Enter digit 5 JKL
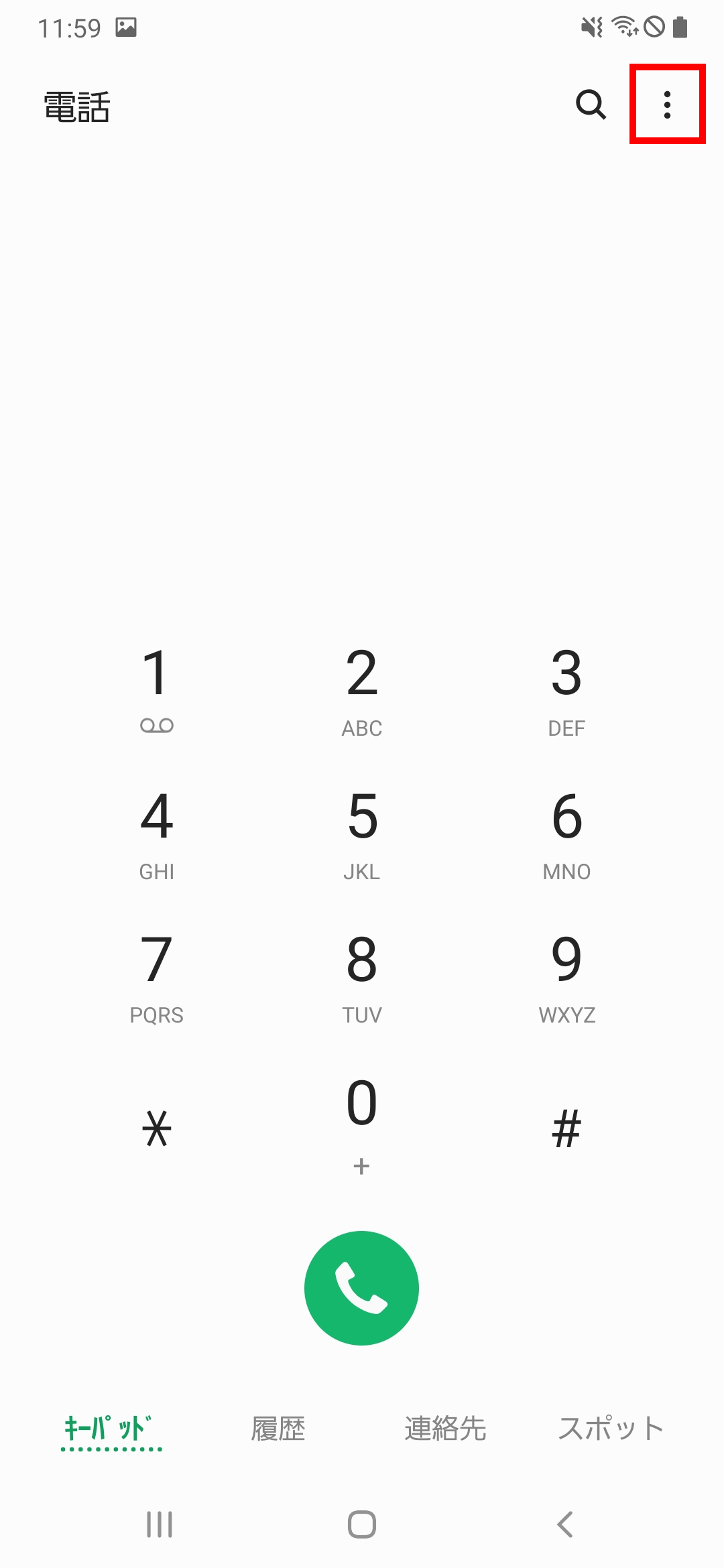 (x=362, y=832)
